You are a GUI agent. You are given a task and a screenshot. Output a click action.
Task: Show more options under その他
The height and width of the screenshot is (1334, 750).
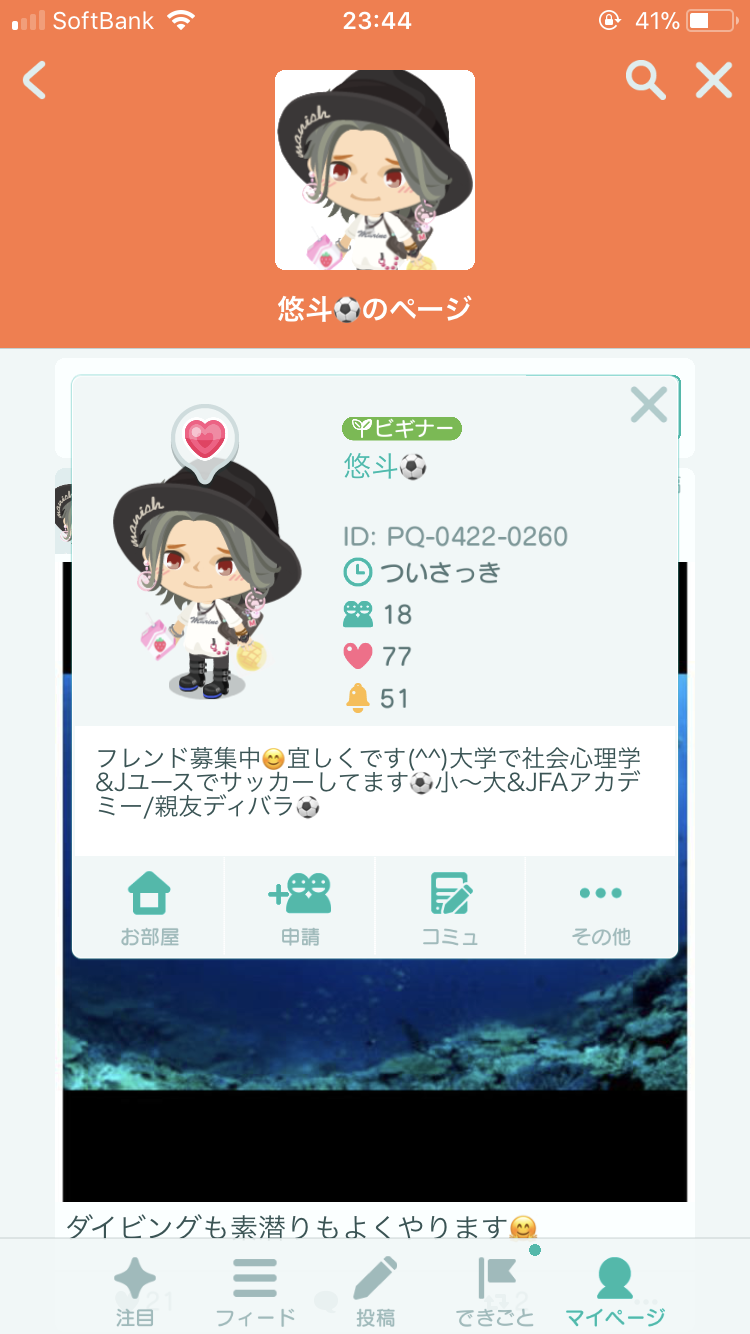tap(600, 907)
